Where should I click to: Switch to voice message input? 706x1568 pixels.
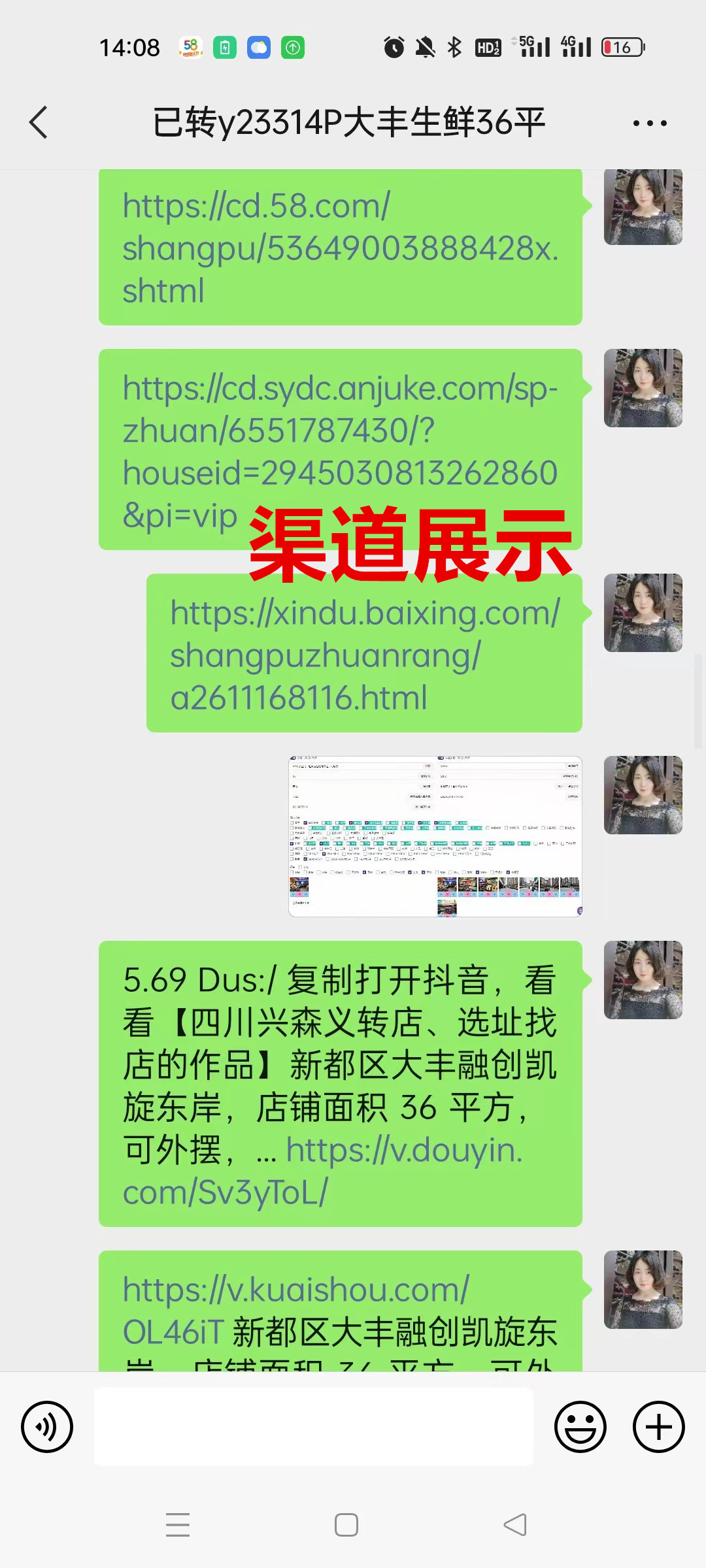coord(47,1427)
